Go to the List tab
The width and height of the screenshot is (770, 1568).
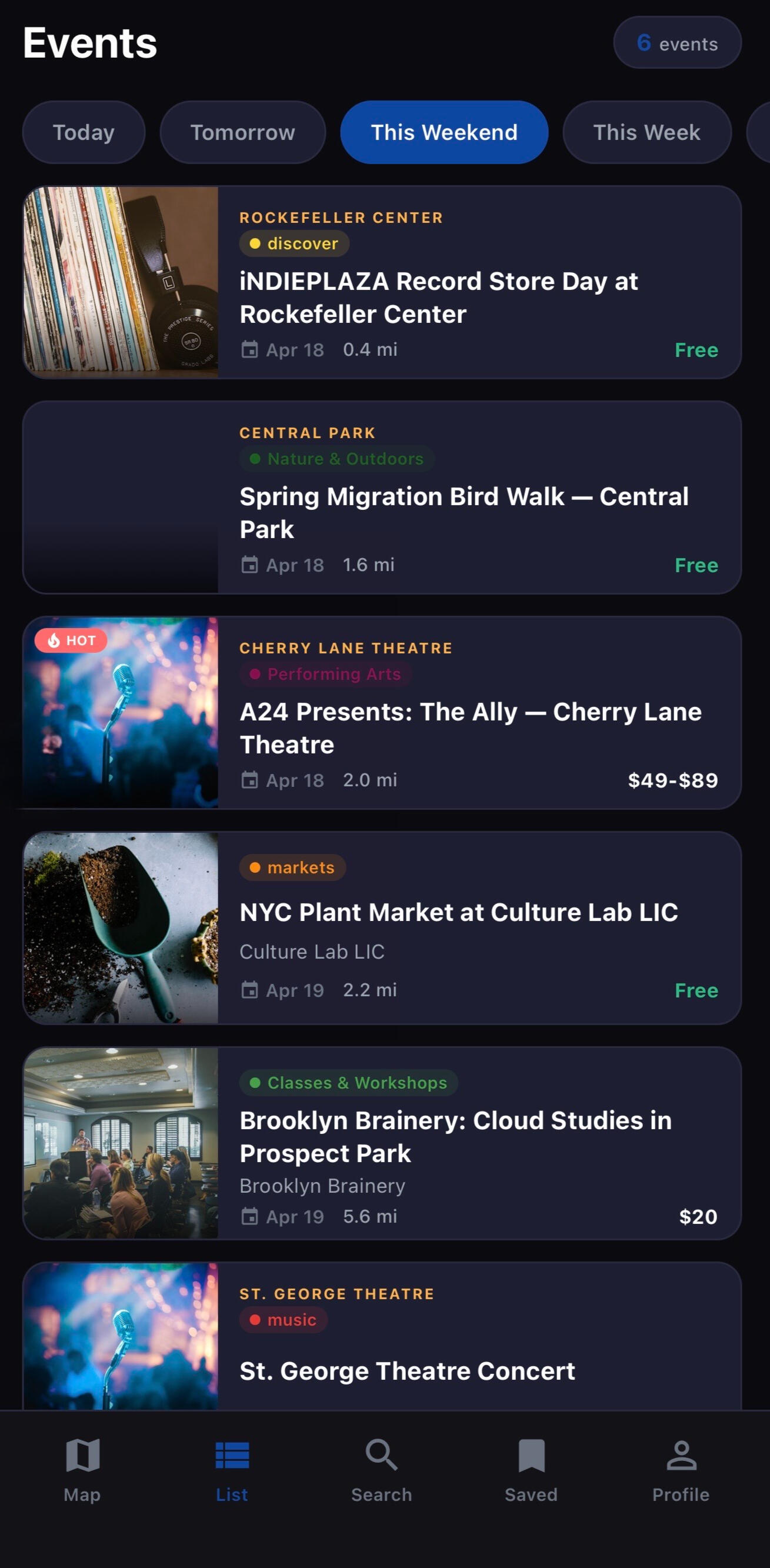point(232,1469)
